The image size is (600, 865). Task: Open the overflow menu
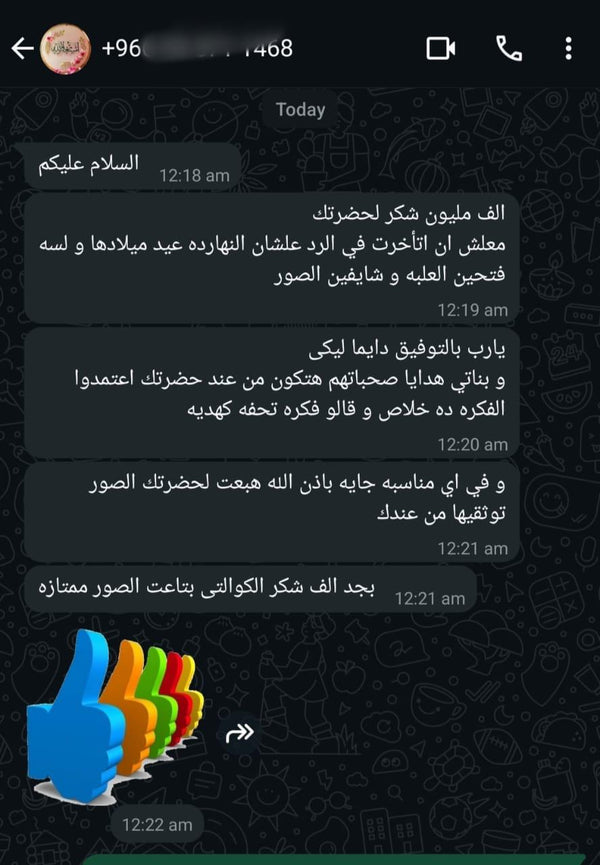[568, 48]
